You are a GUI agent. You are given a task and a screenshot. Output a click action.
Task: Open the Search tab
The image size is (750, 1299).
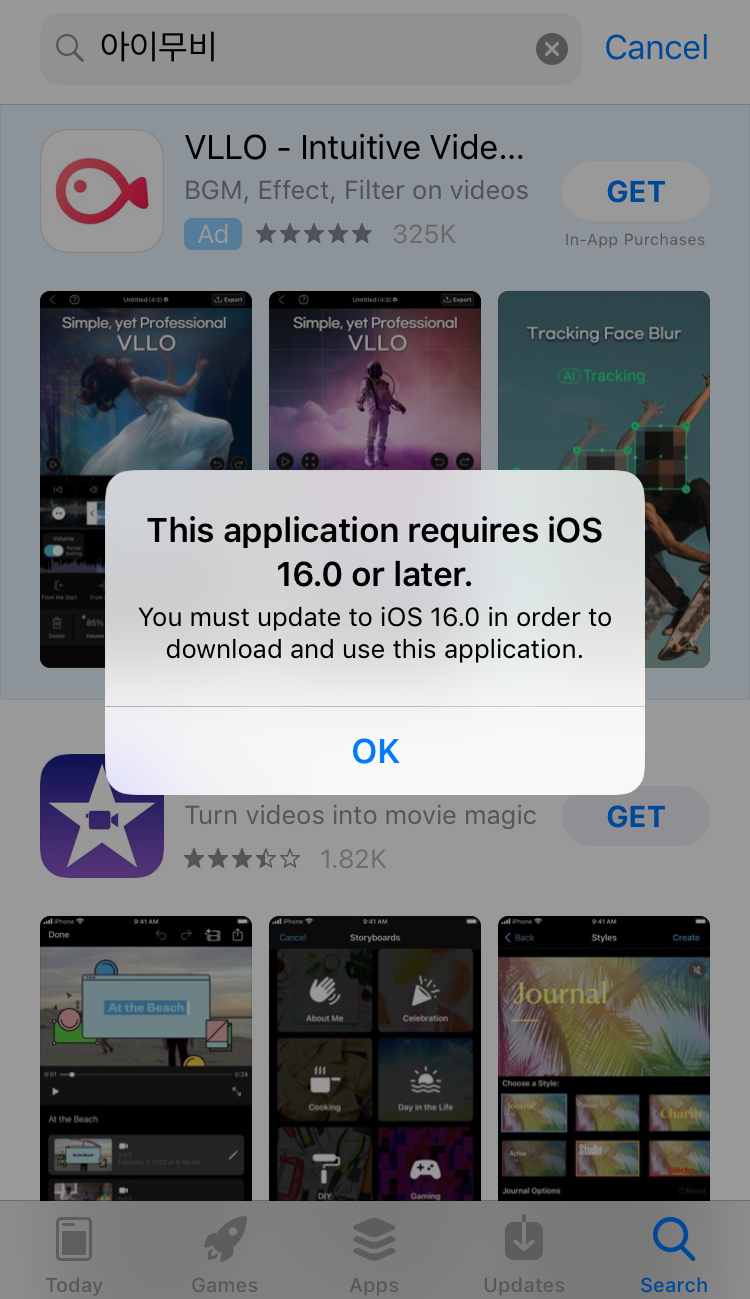click(674, 1254)
